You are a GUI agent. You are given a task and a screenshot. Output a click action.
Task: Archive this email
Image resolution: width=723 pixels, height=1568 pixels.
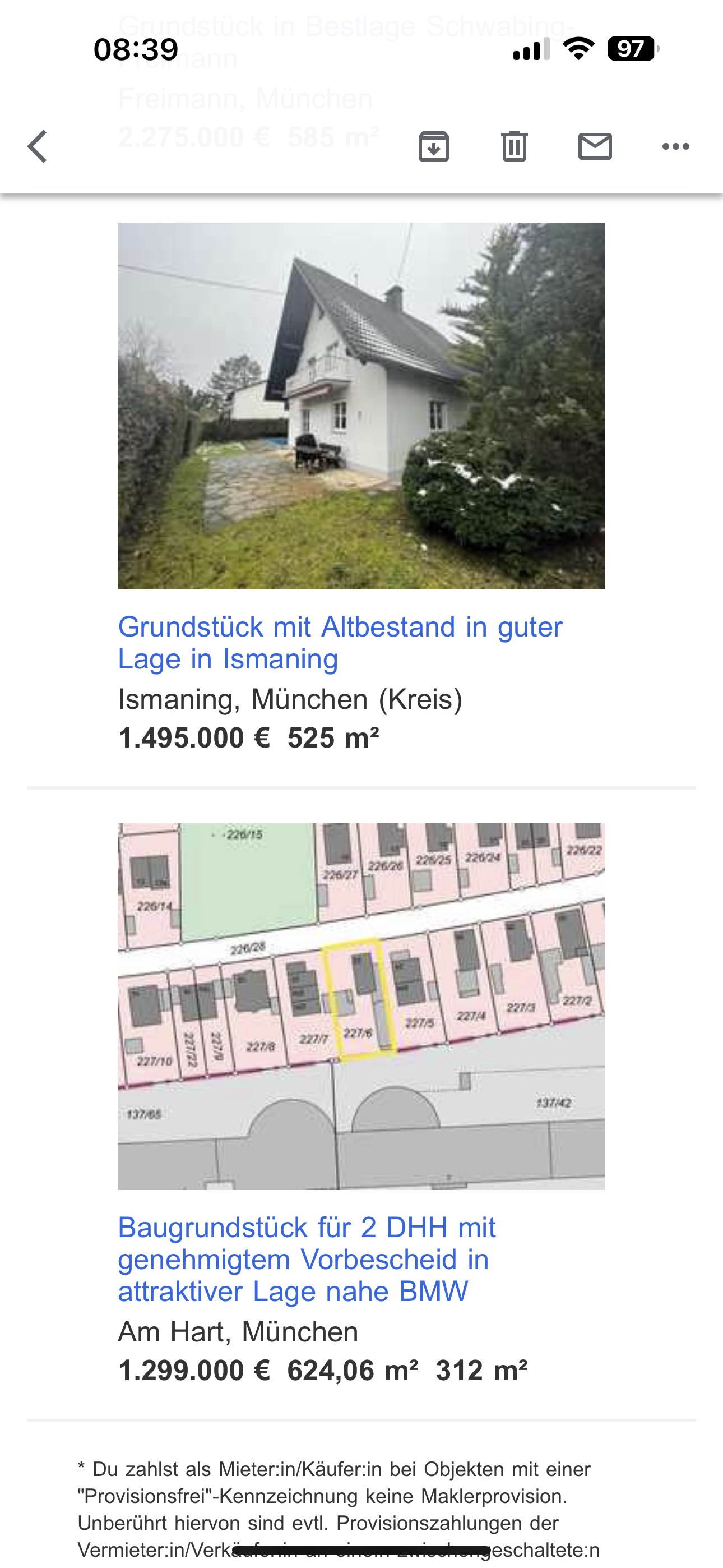click(x=433, y=147)
